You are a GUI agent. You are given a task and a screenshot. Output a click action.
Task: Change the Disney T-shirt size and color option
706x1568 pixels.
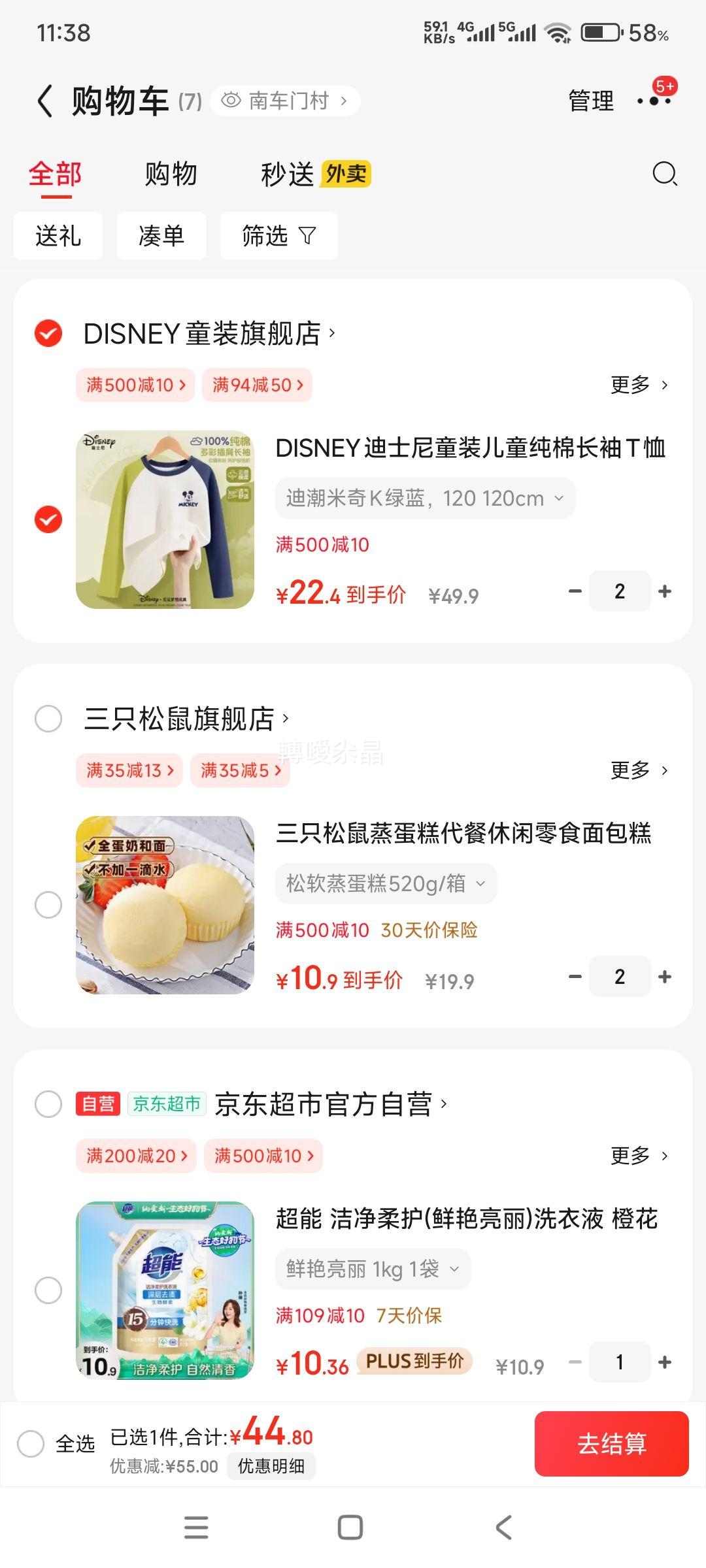pos(425,498)
